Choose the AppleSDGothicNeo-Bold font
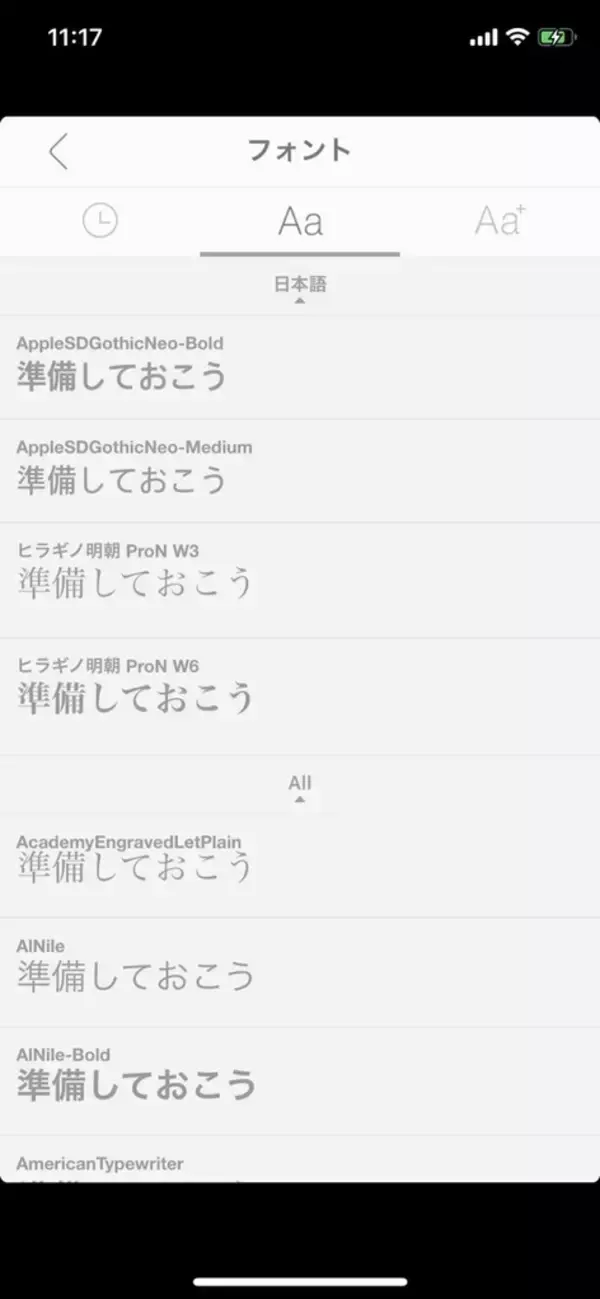This screenshot has width=600, height=1299. 300,366
